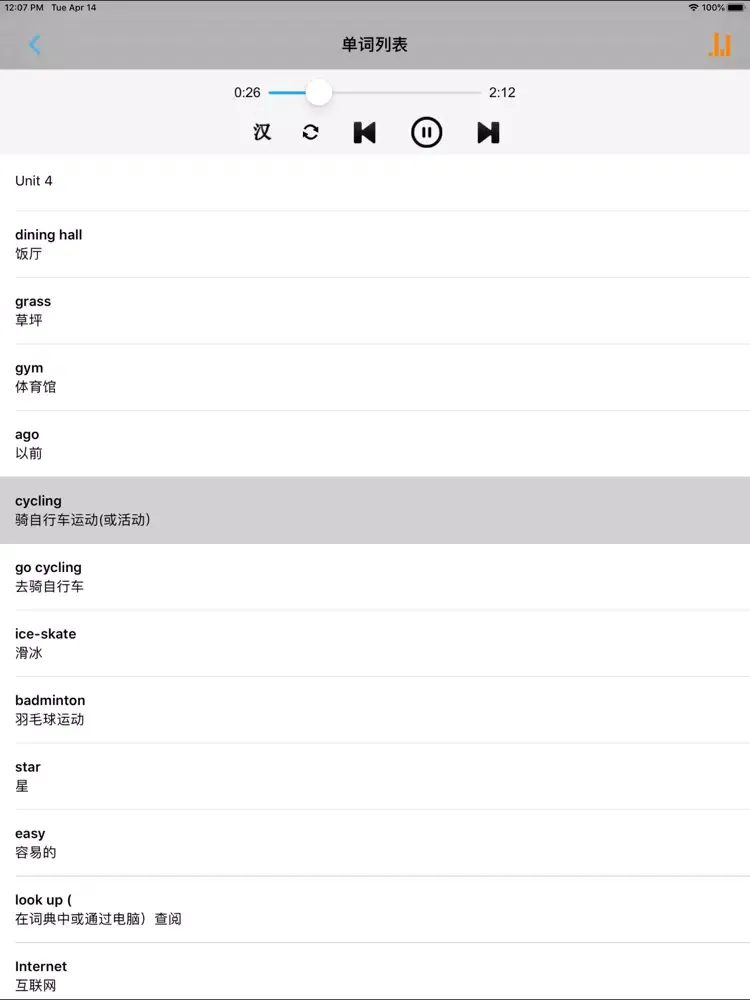Select the word 'ice-skate'

point(375,643)
